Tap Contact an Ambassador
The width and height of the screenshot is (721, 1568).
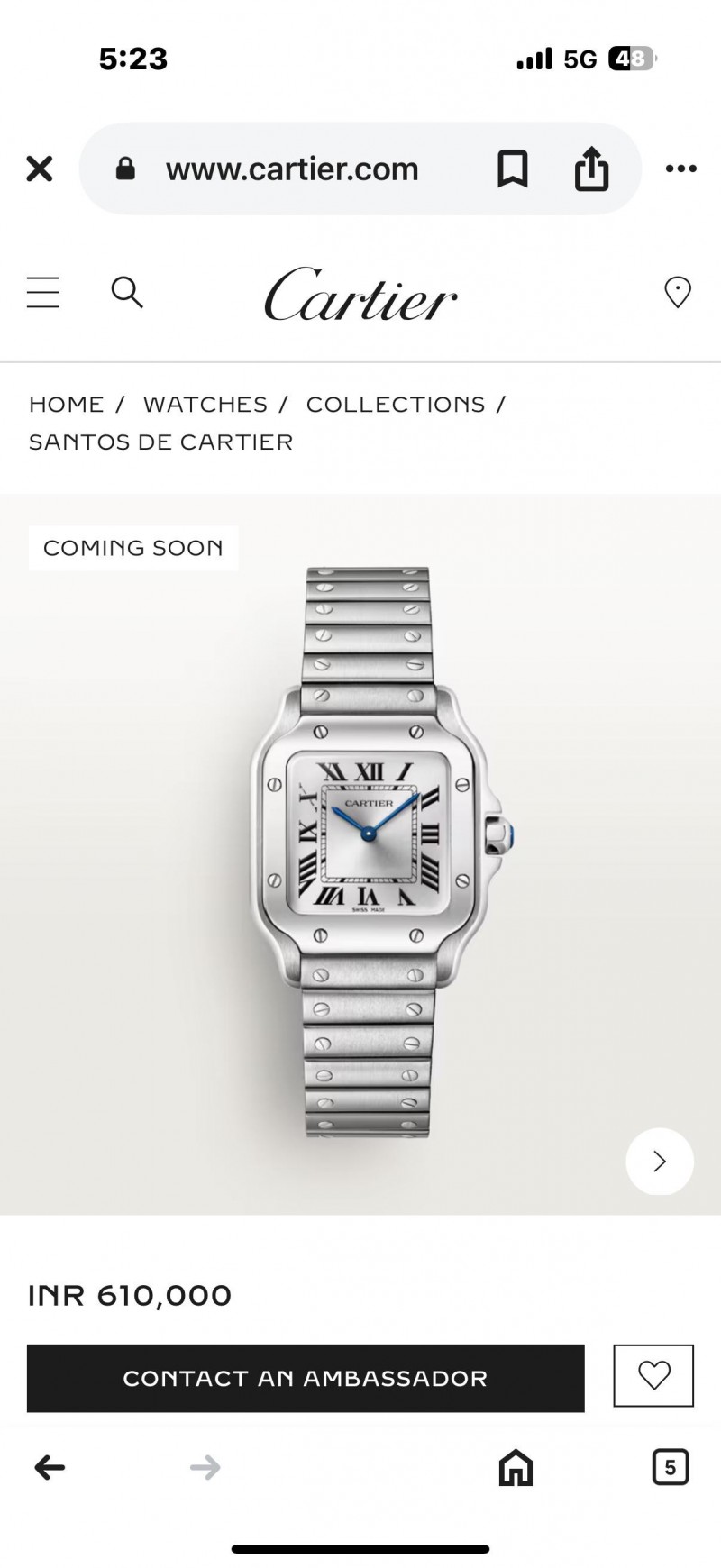pos(306,1378)
